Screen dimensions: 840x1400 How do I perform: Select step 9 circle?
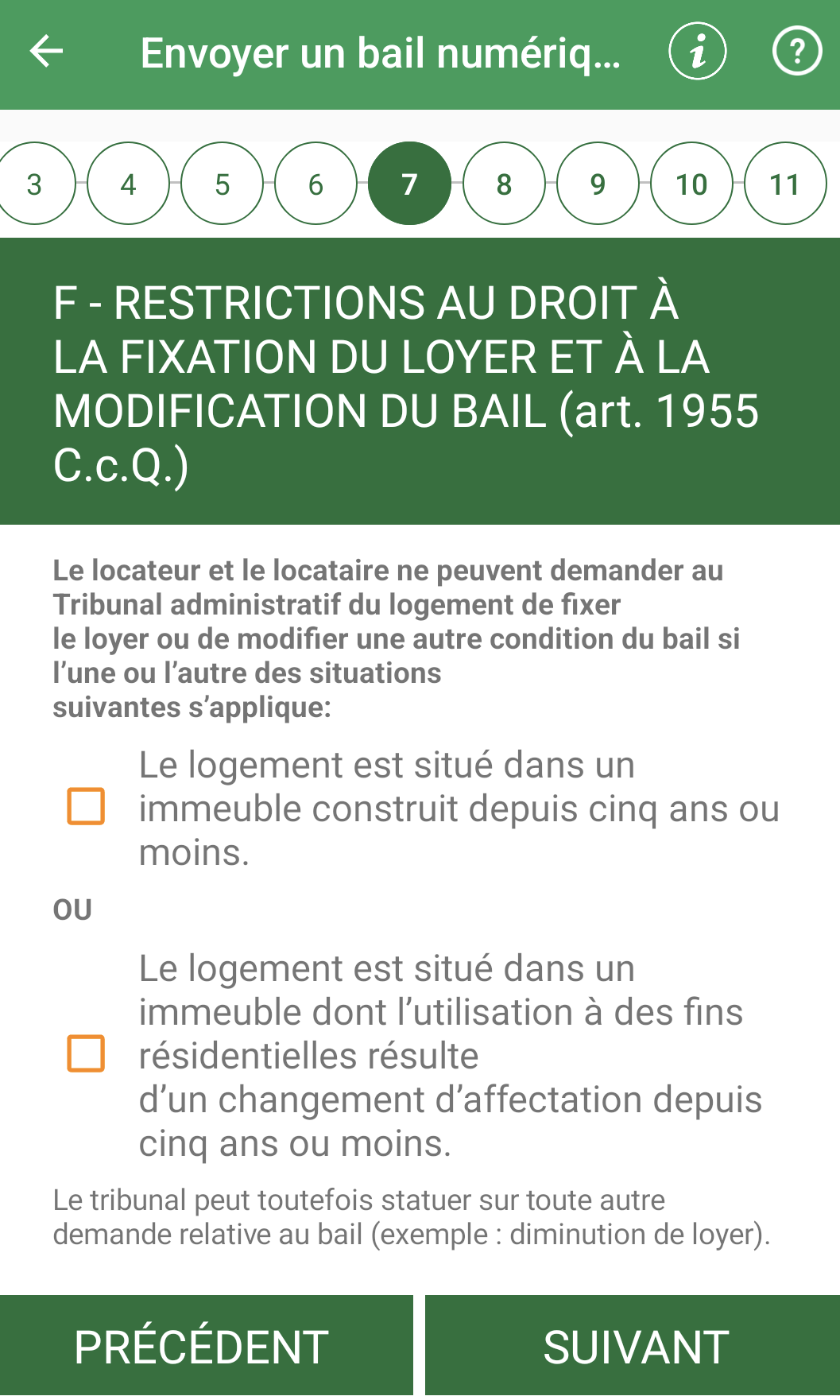[x=596, y=184]
